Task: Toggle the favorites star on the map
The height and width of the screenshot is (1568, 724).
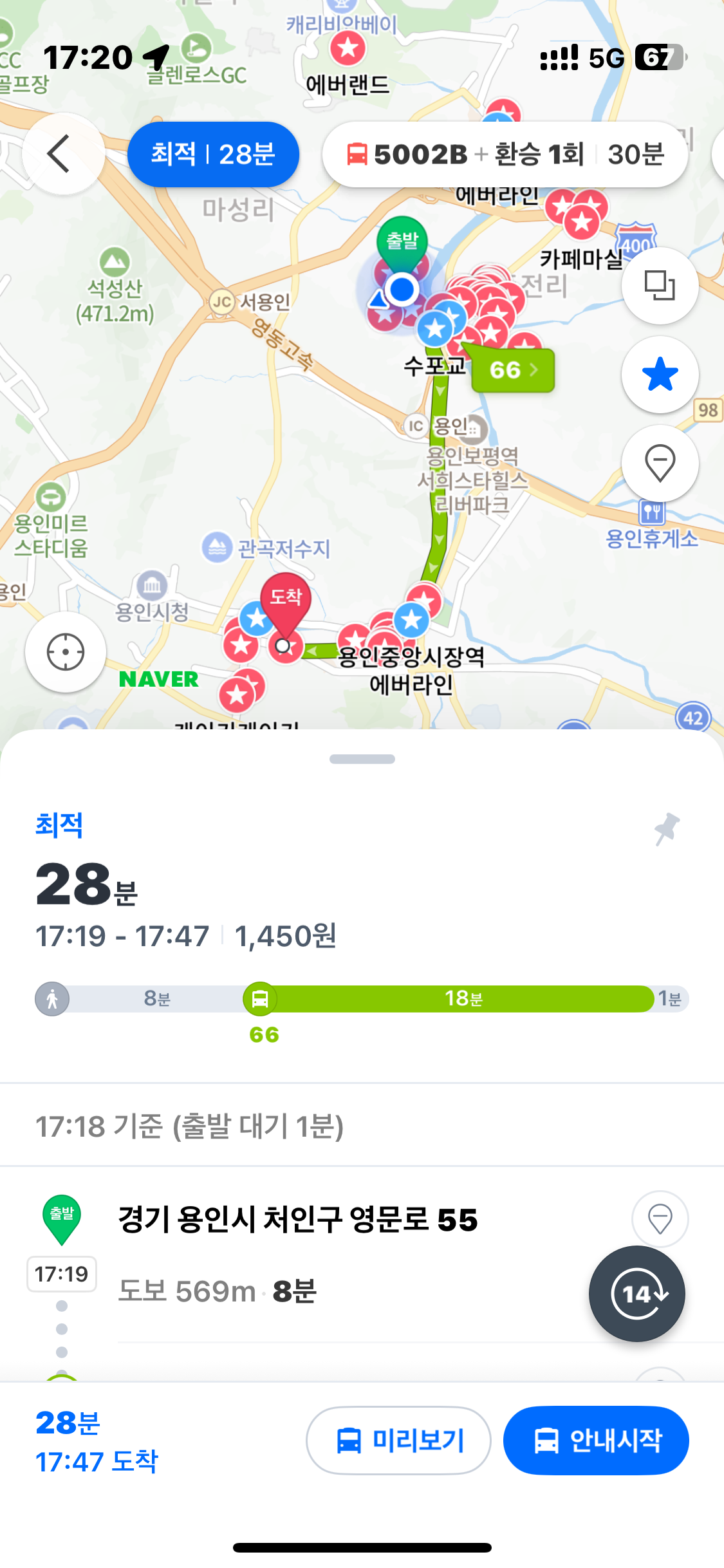Action: [660, 375]
